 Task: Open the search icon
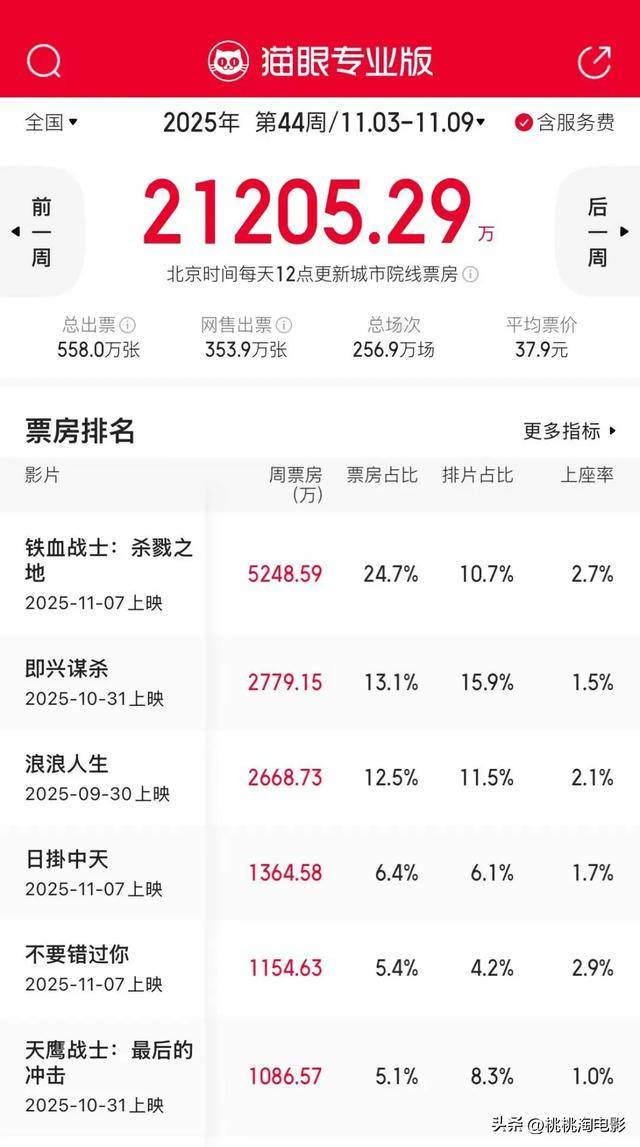(44, 61)
